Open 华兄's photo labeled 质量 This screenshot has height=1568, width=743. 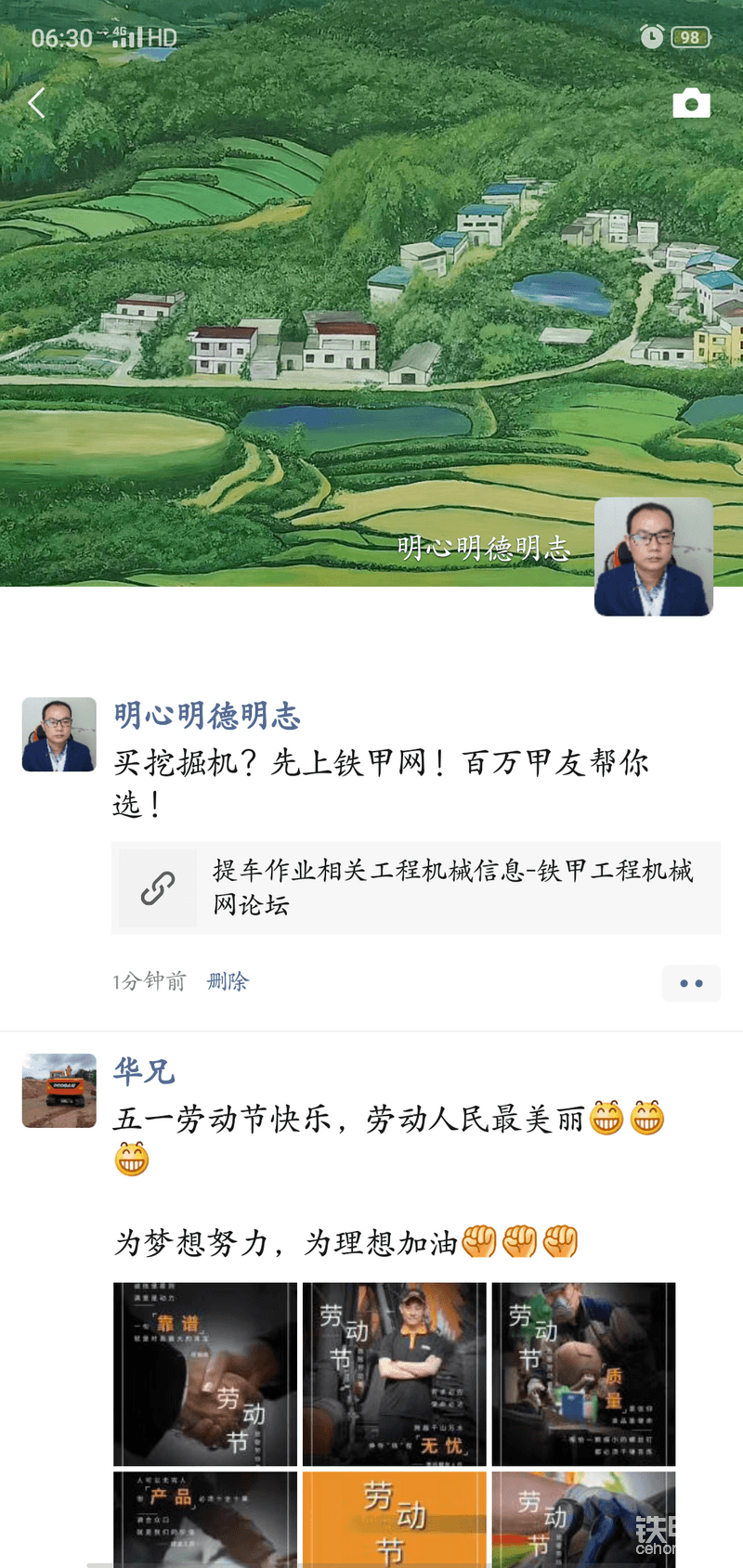(x=583, y=1374)
